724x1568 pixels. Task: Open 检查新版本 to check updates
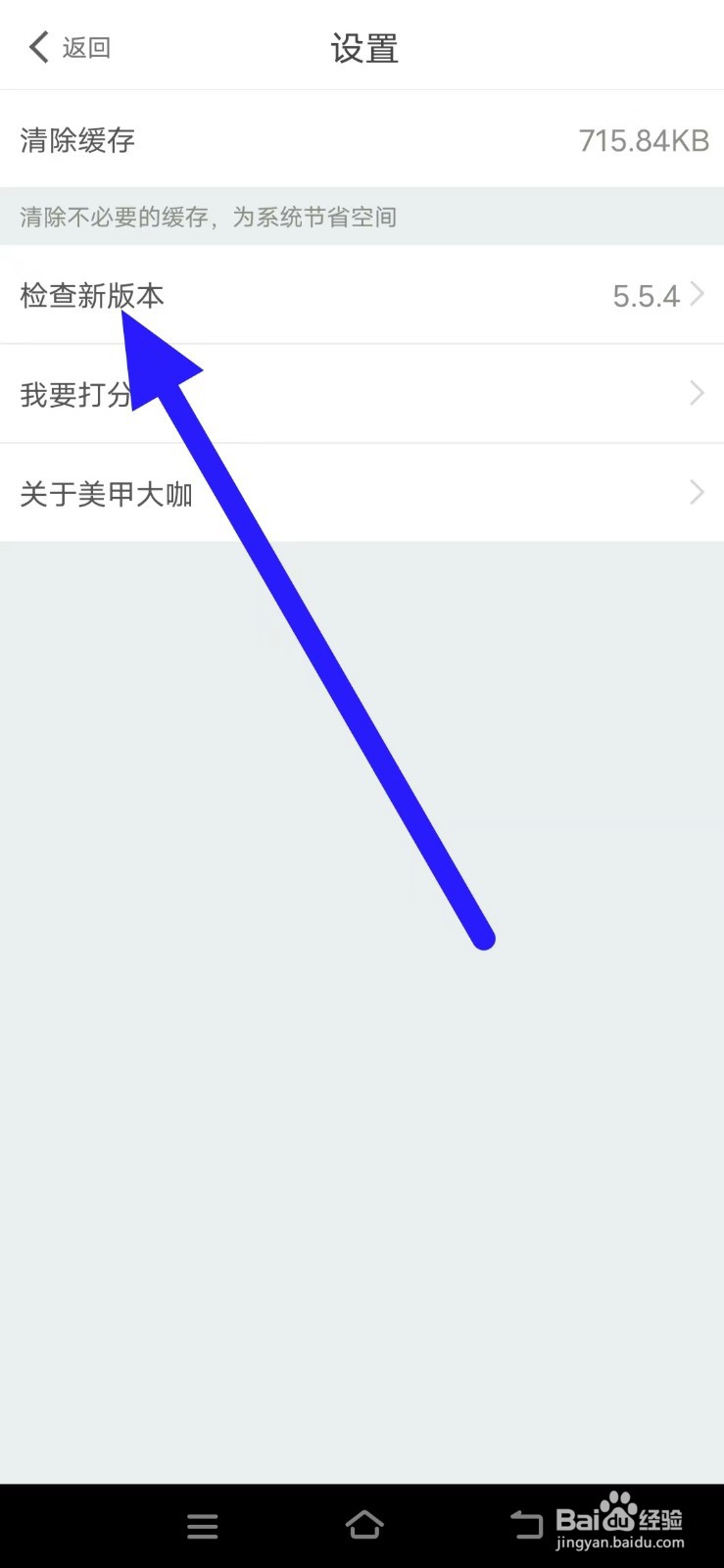point(93,294)
